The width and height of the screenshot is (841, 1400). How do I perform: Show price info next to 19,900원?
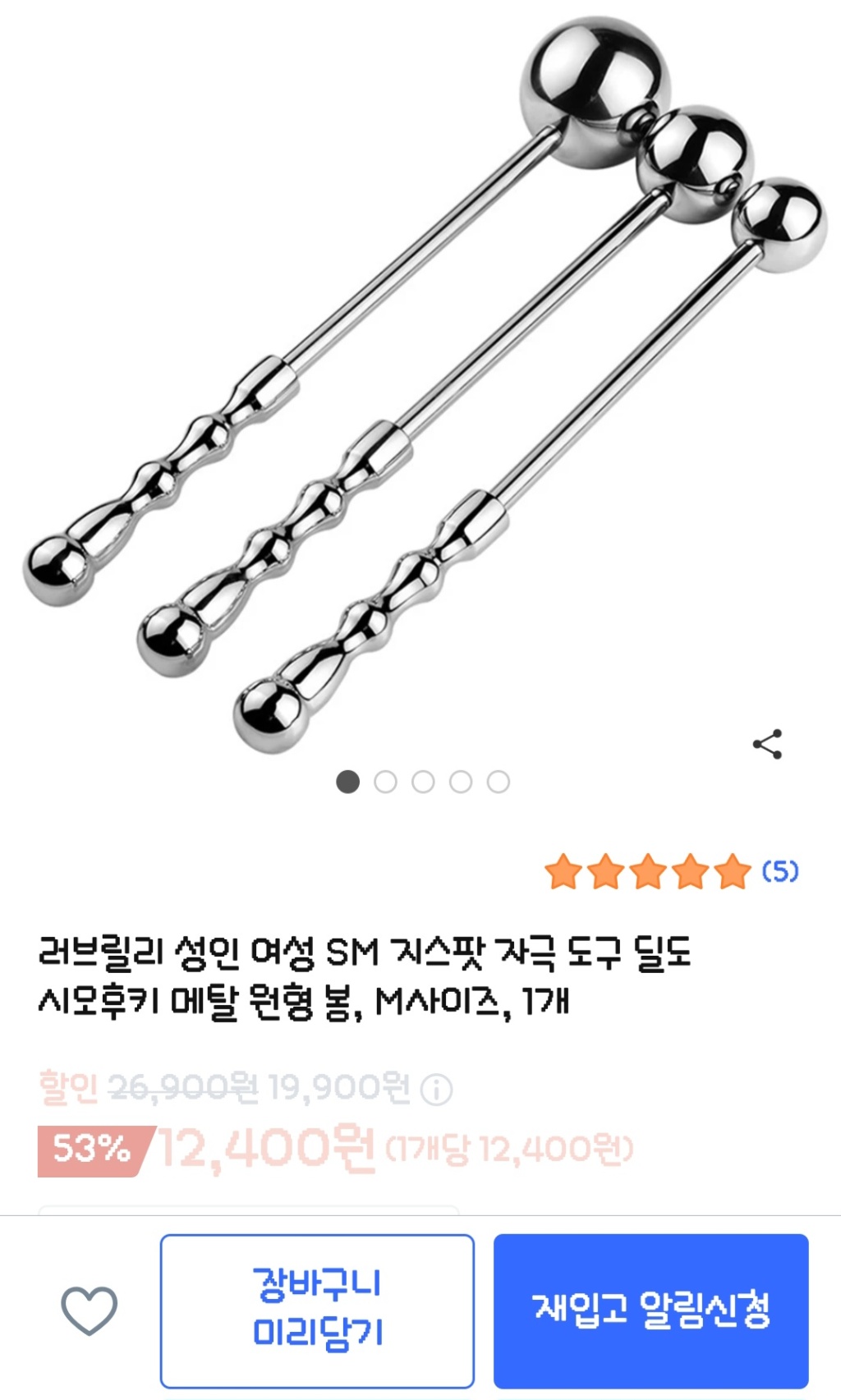coord(436,1090)
